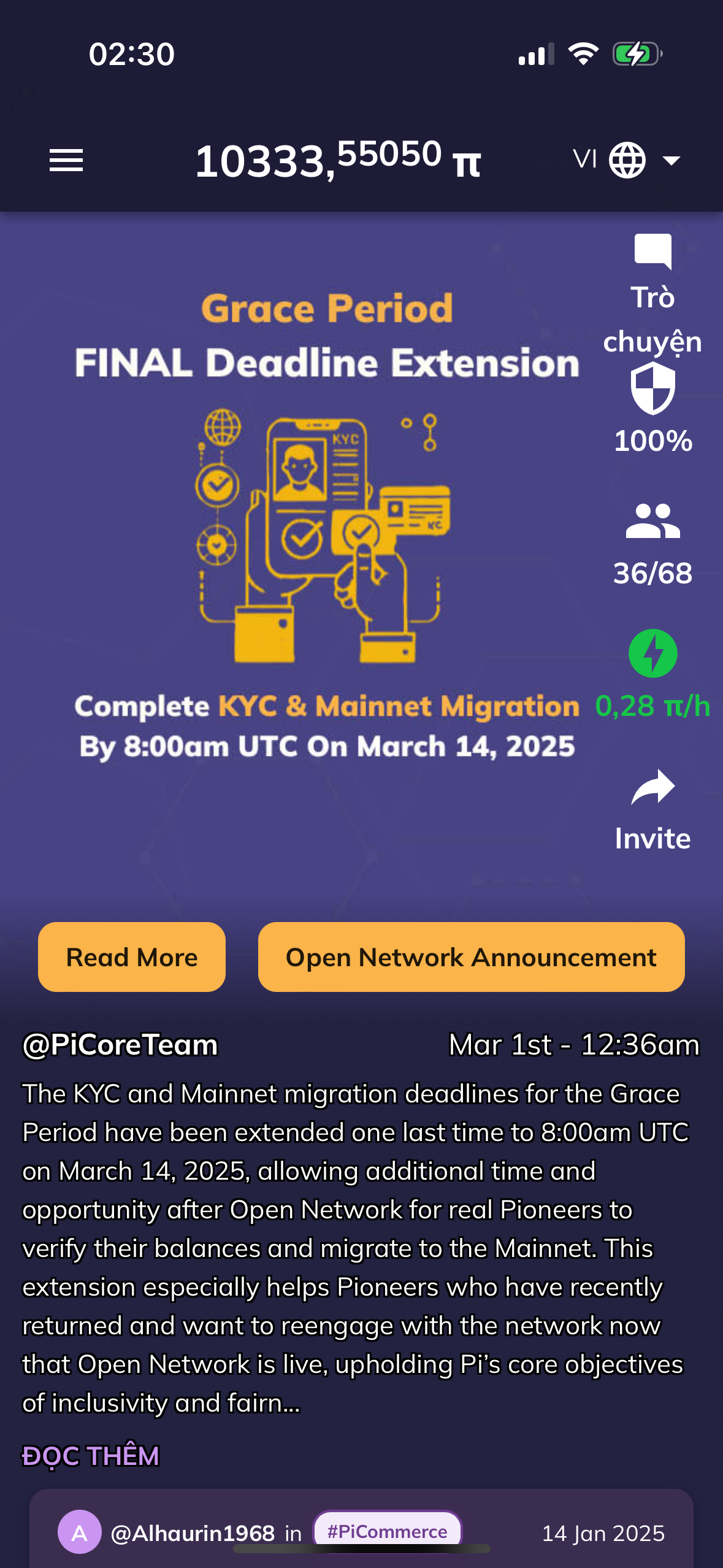
Task: Tap the green mining lightning button
Action: pos(652,653)
